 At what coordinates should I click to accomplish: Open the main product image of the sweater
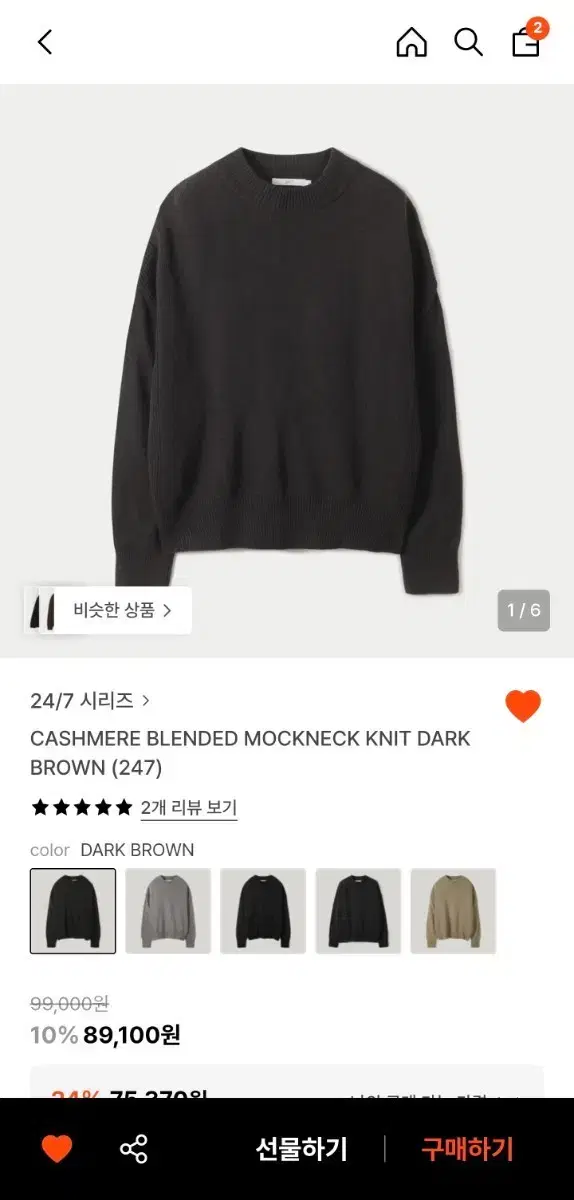287,370
